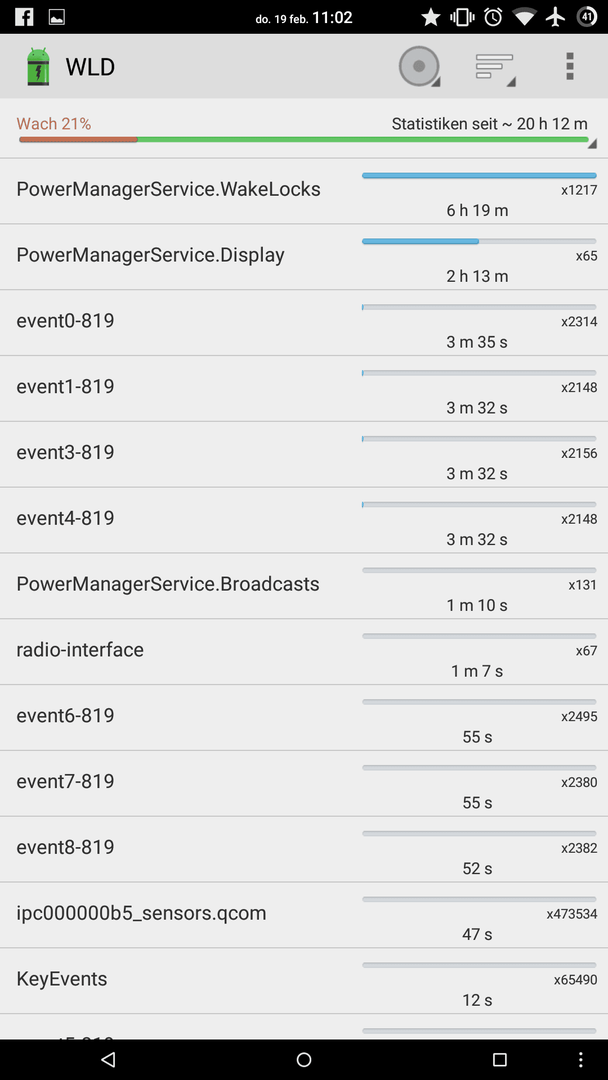This screenshot has height=1080, width=608.
Task: Go back using the system back button
Action: 107,1059
